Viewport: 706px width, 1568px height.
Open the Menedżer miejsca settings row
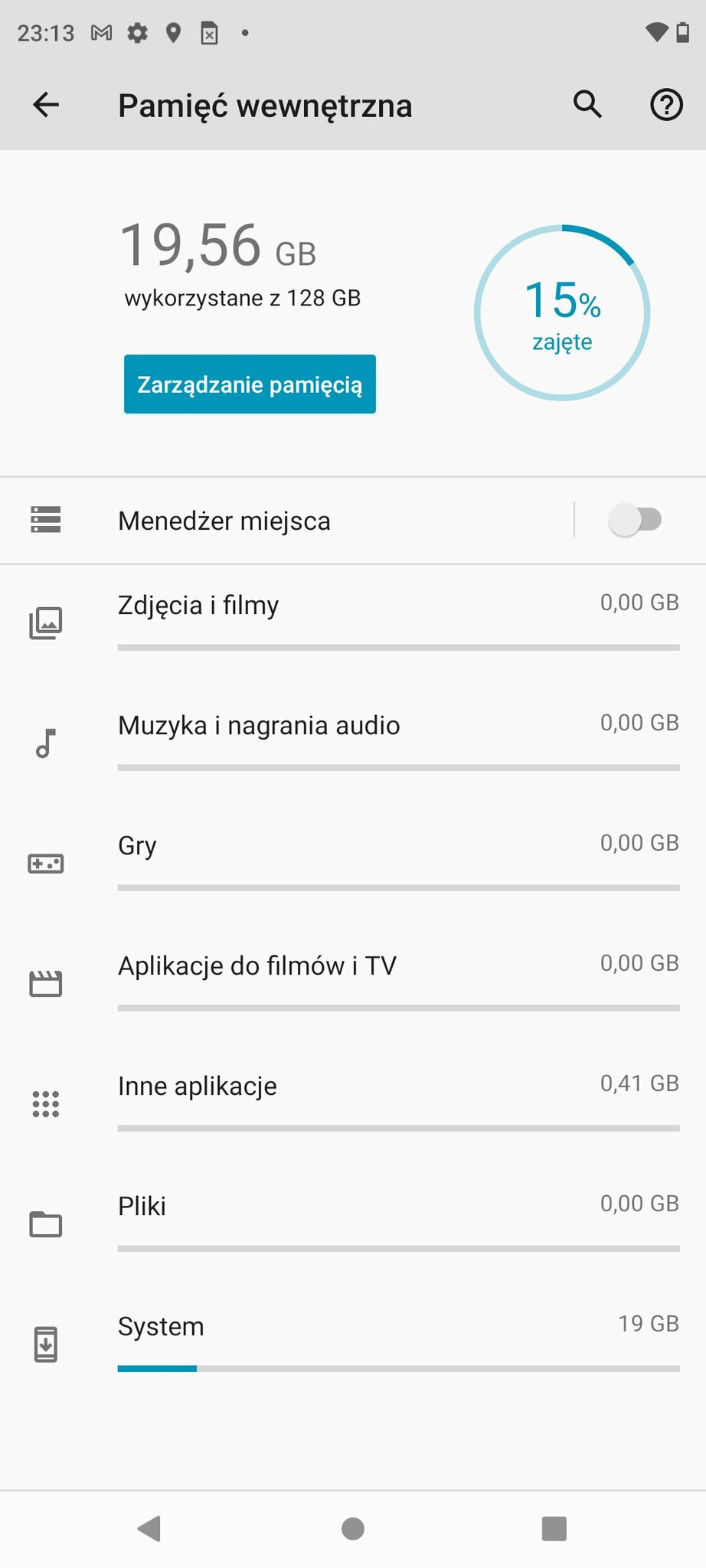point(286,521)
